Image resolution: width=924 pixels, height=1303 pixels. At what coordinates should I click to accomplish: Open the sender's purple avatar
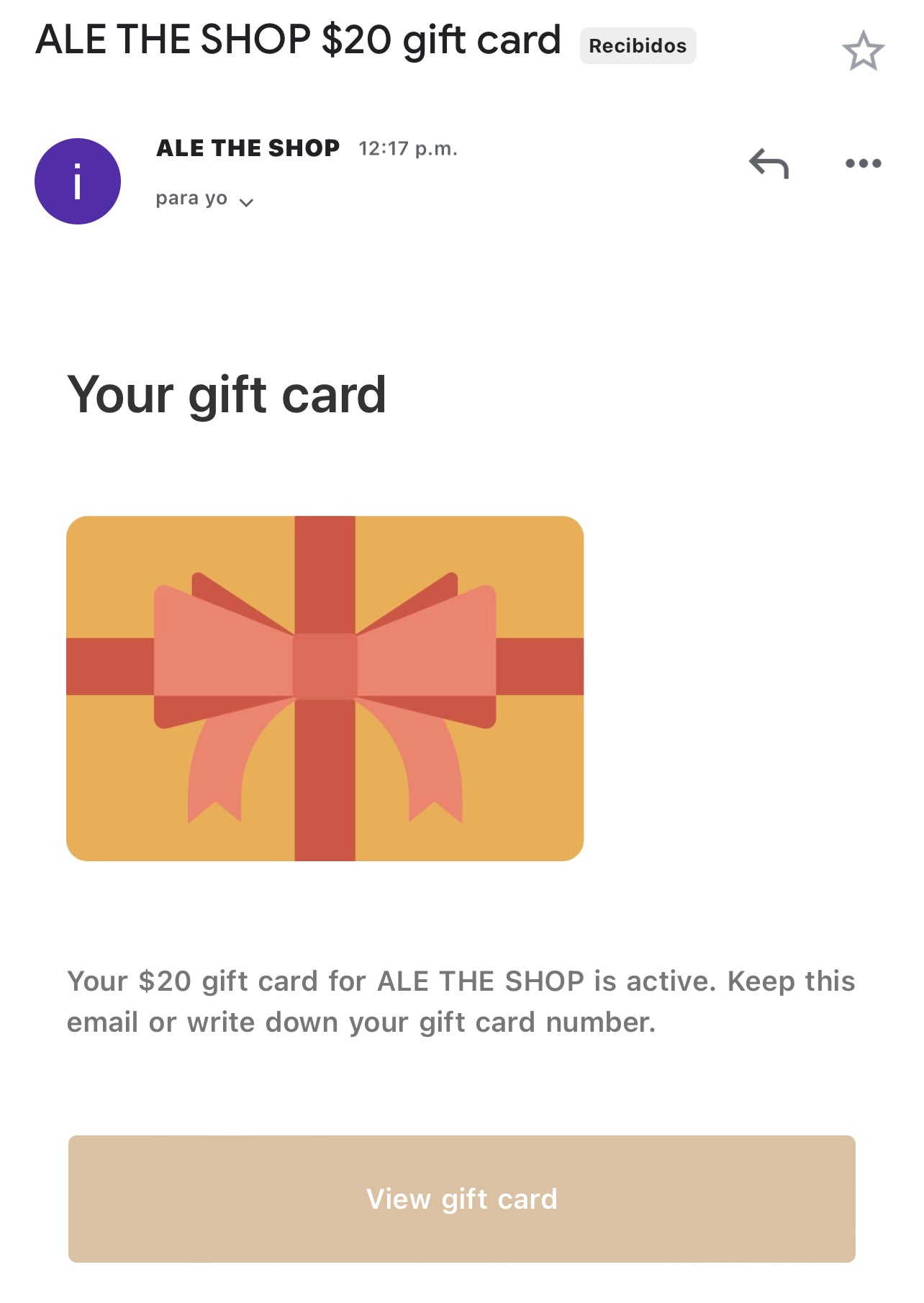point(78,181)
